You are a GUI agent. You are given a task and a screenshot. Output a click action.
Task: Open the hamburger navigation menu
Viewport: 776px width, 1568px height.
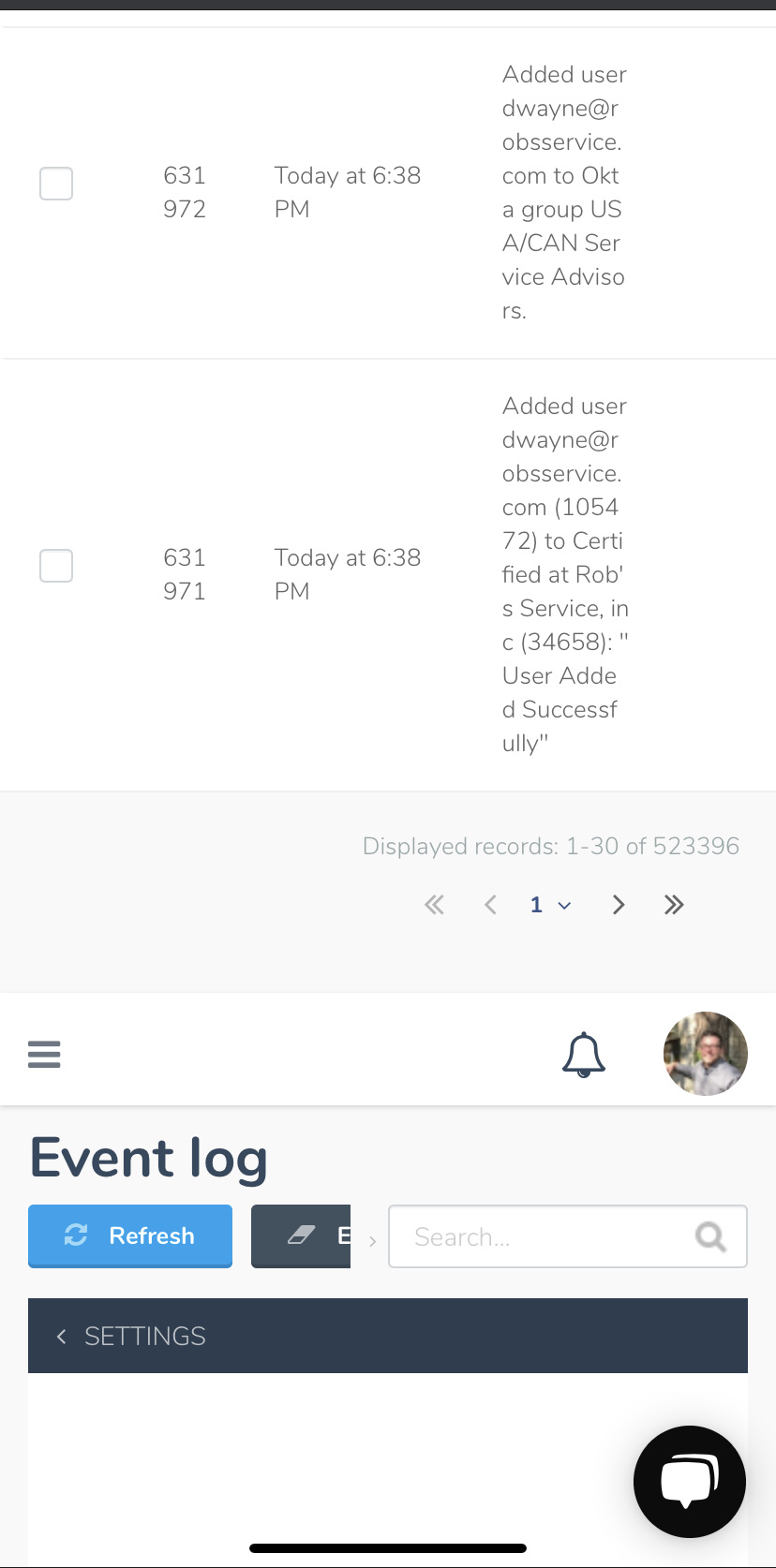[x=44, y=1055]
